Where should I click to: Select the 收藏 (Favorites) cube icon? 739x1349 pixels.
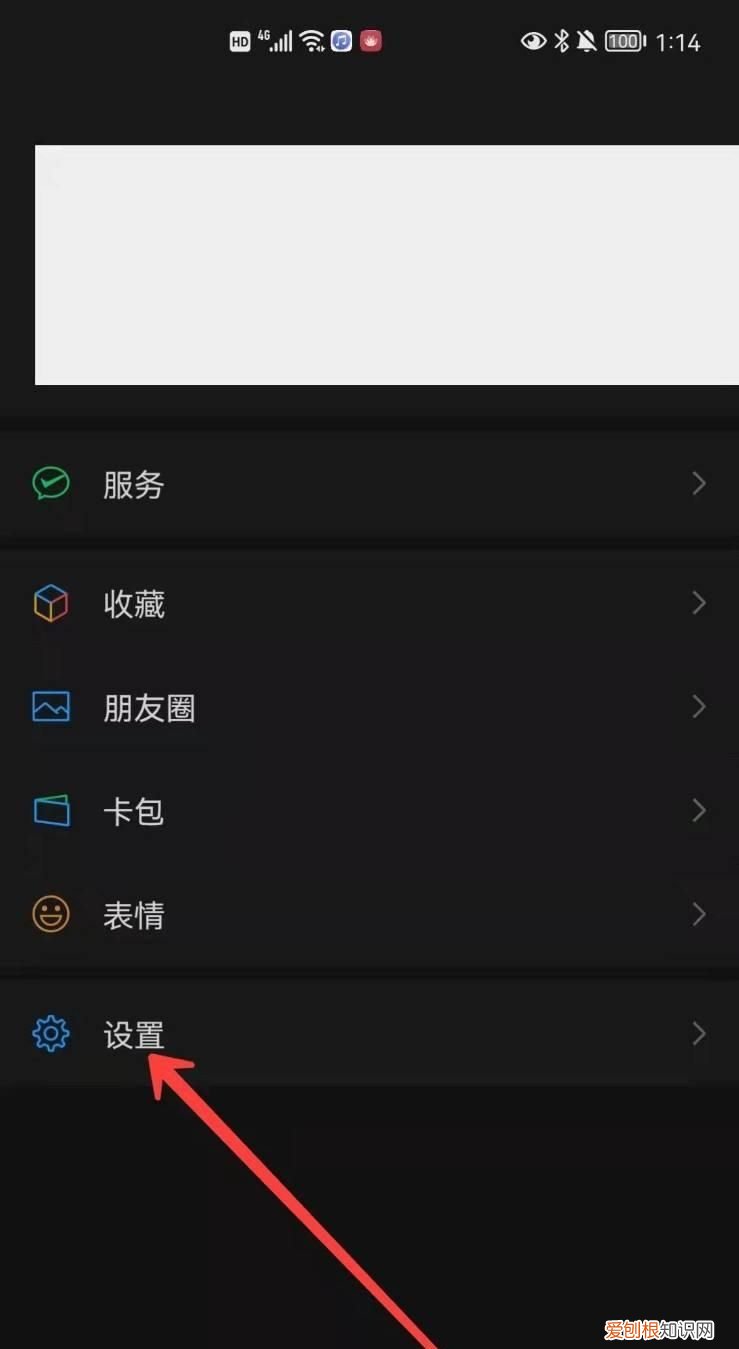[x=51, y=603]
